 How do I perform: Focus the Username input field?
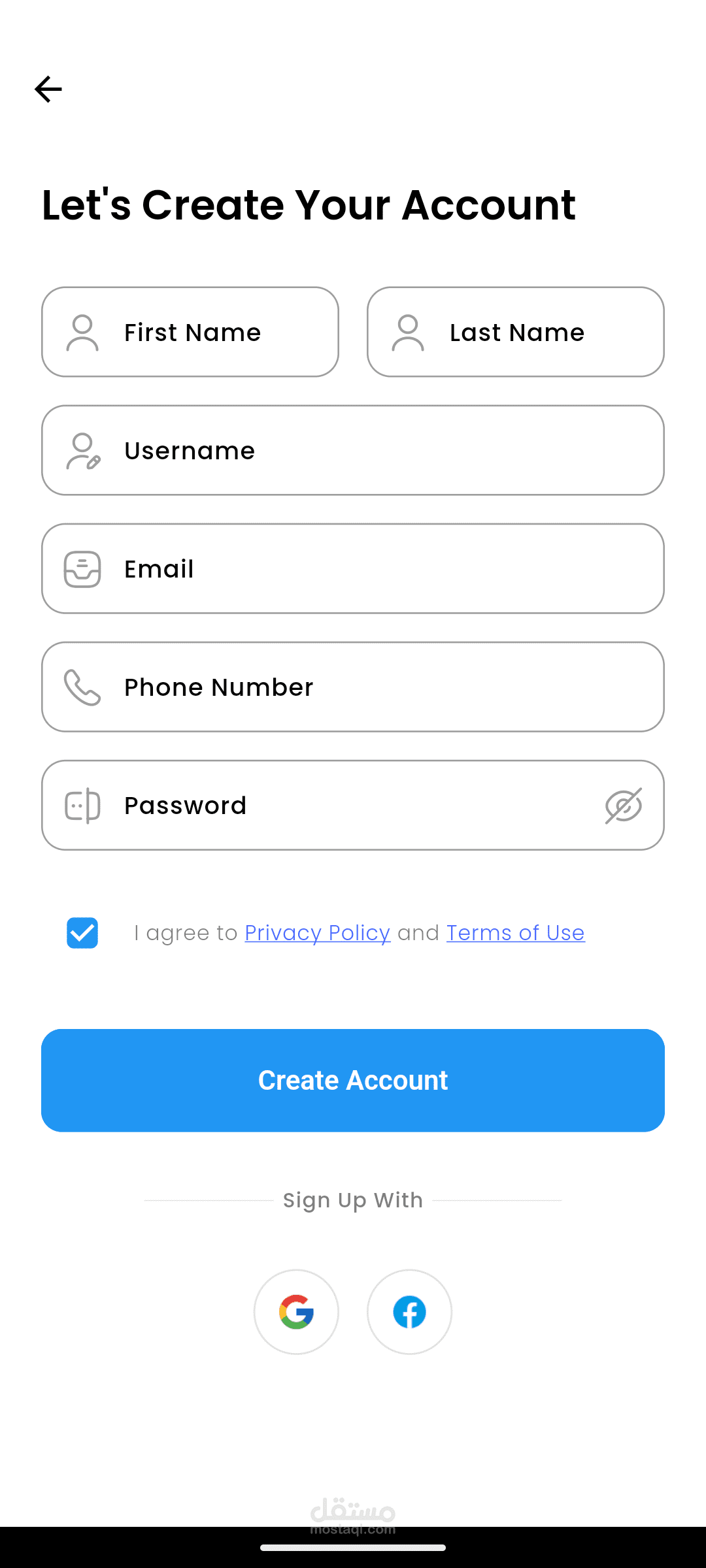pyautogui.click(x=353, y=450)
